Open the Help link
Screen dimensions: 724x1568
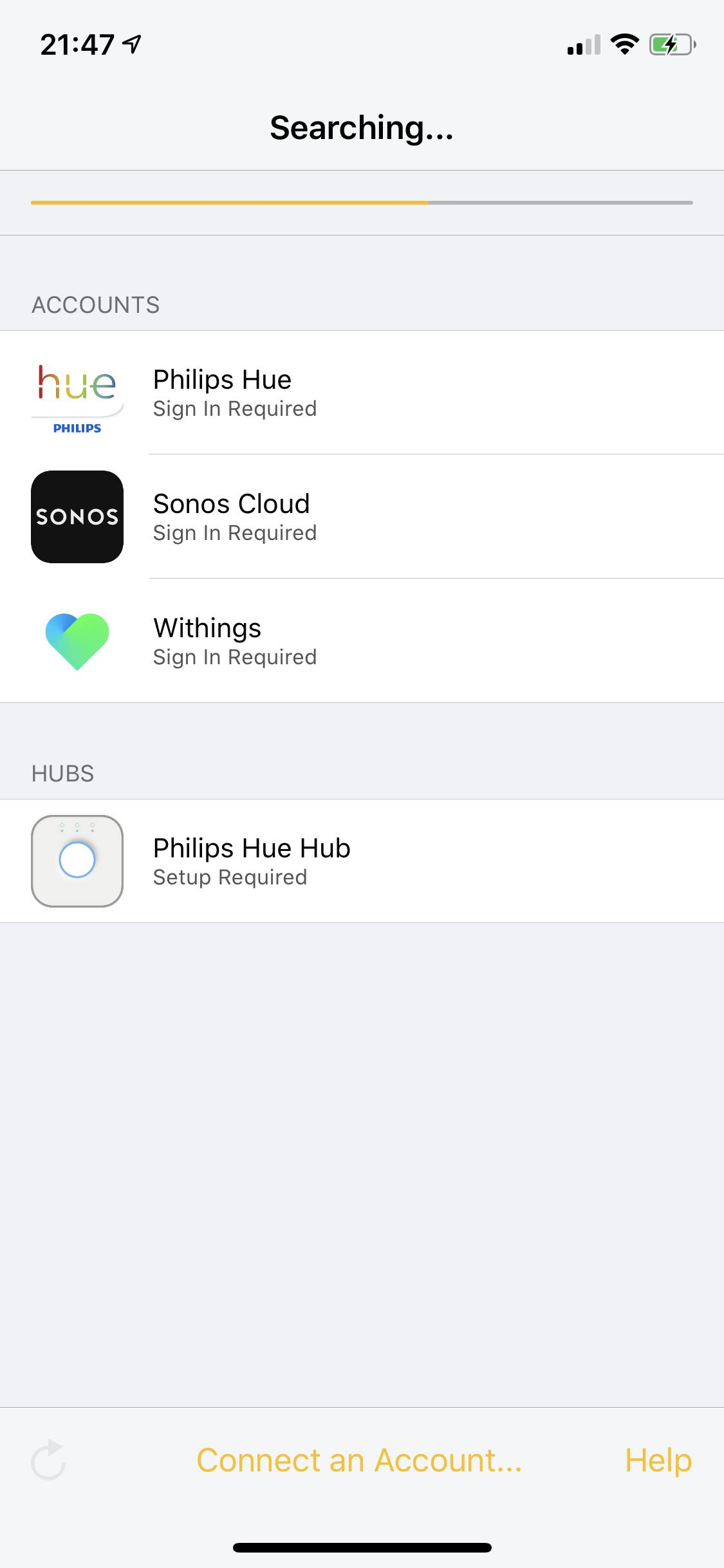[658, 1460]
